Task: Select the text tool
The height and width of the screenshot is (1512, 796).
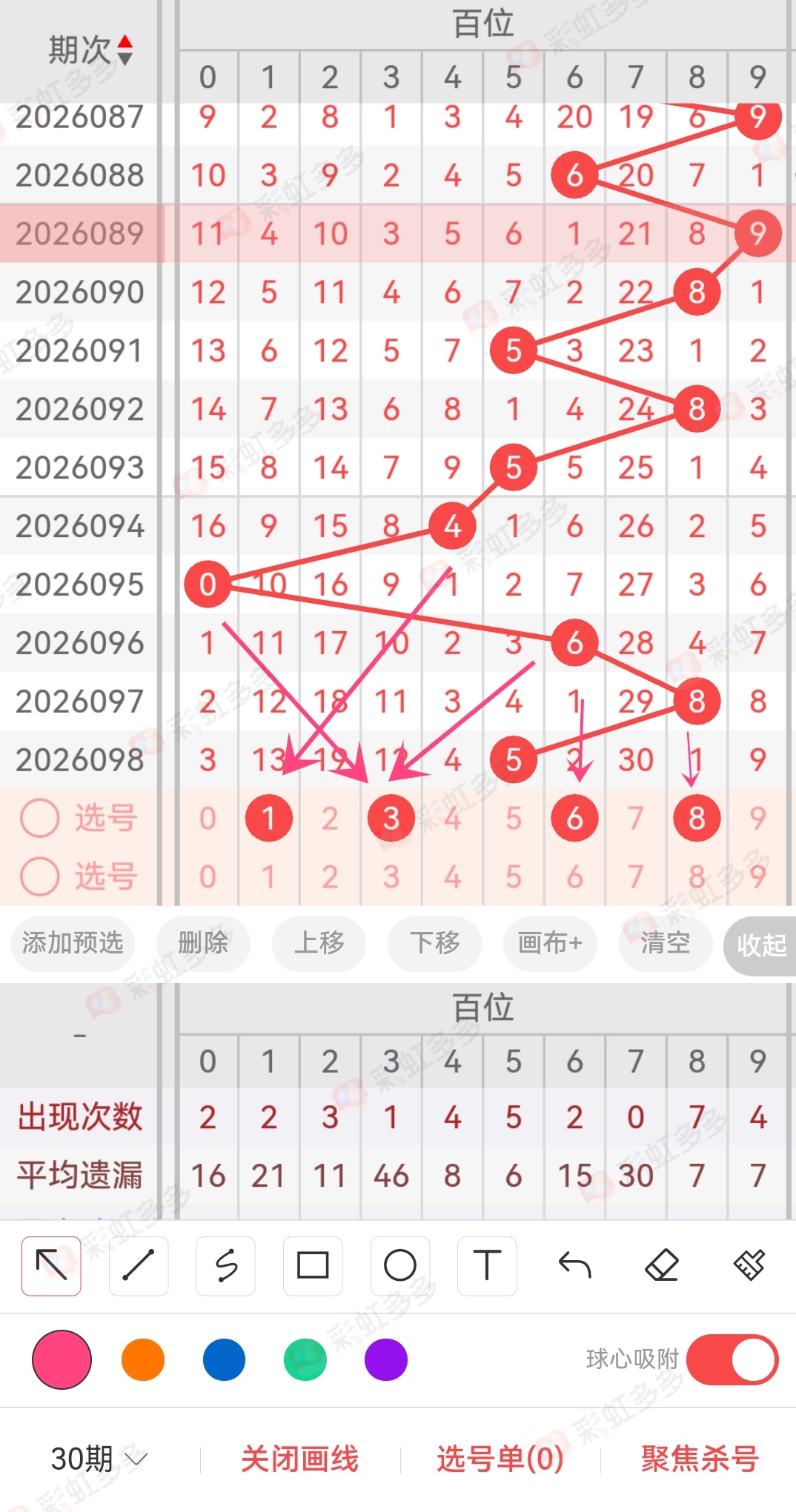Action: pos(487,1265)
